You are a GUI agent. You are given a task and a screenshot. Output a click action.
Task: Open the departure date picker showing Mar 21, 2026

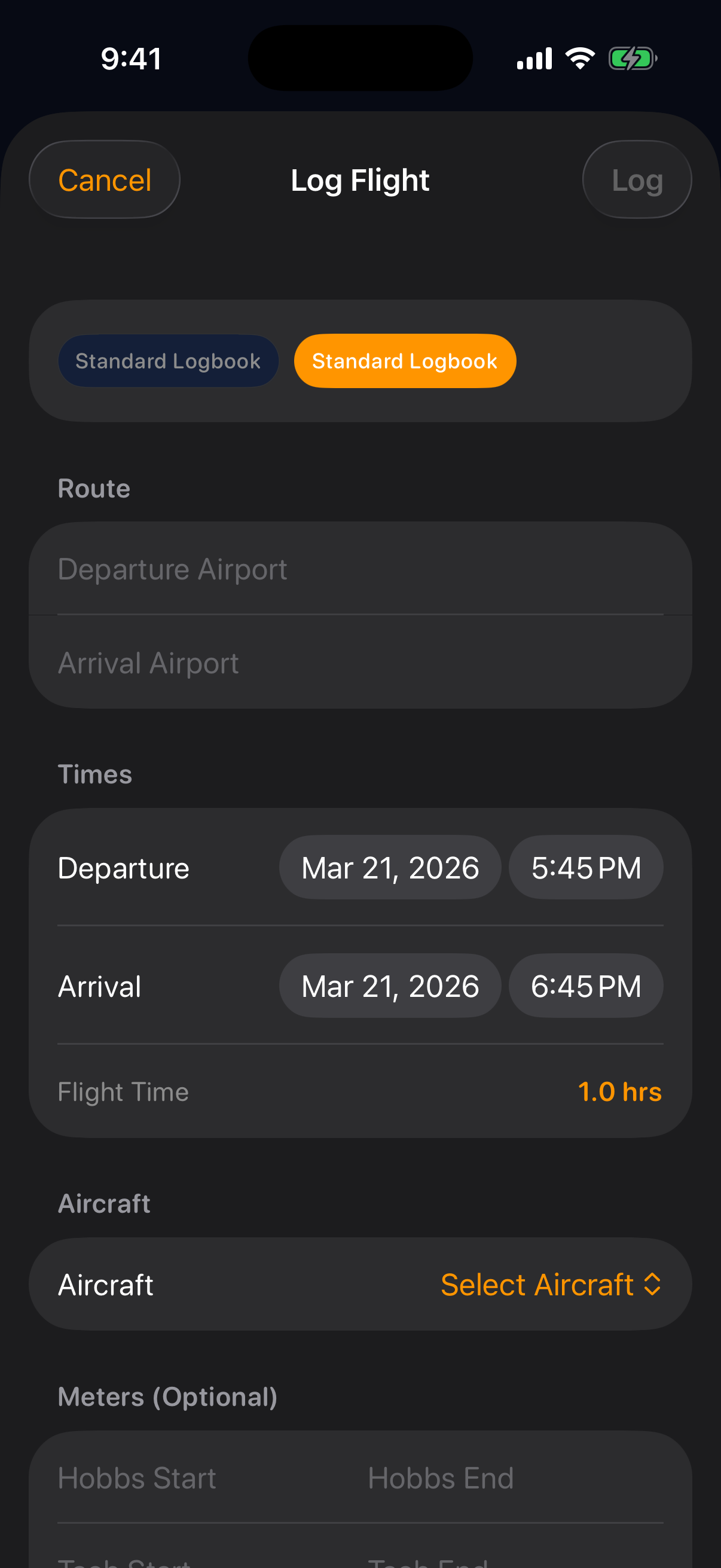click(389, 867)
